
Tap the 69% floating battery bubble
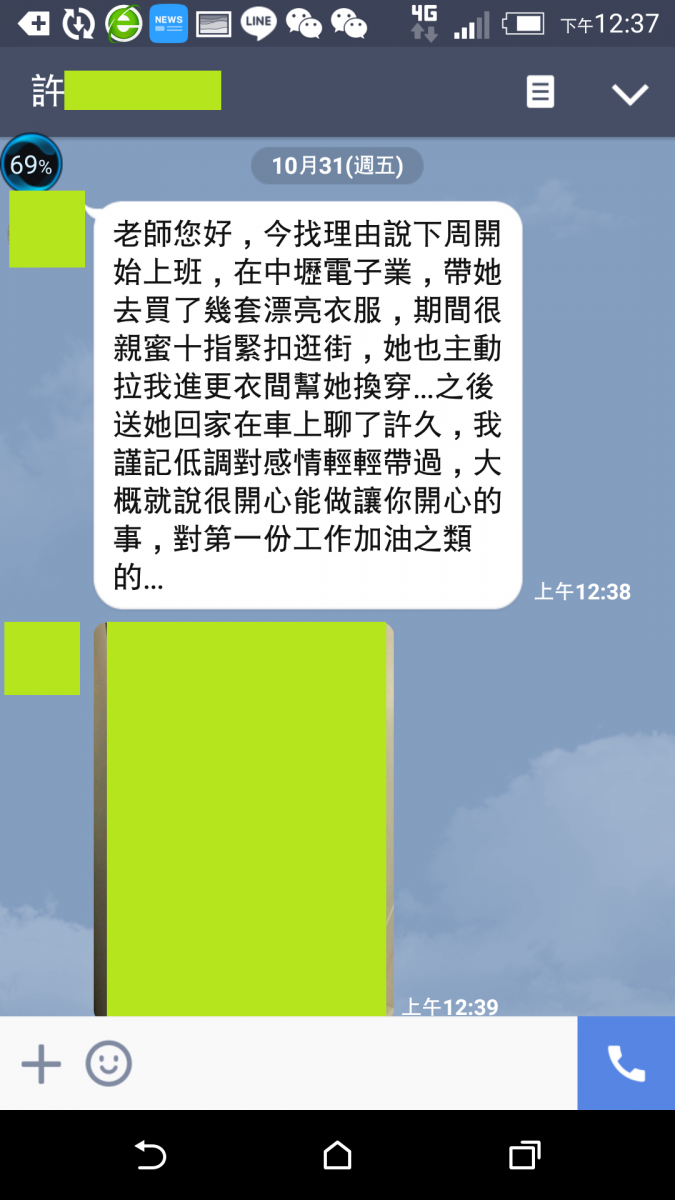click(x=31, y=165)
